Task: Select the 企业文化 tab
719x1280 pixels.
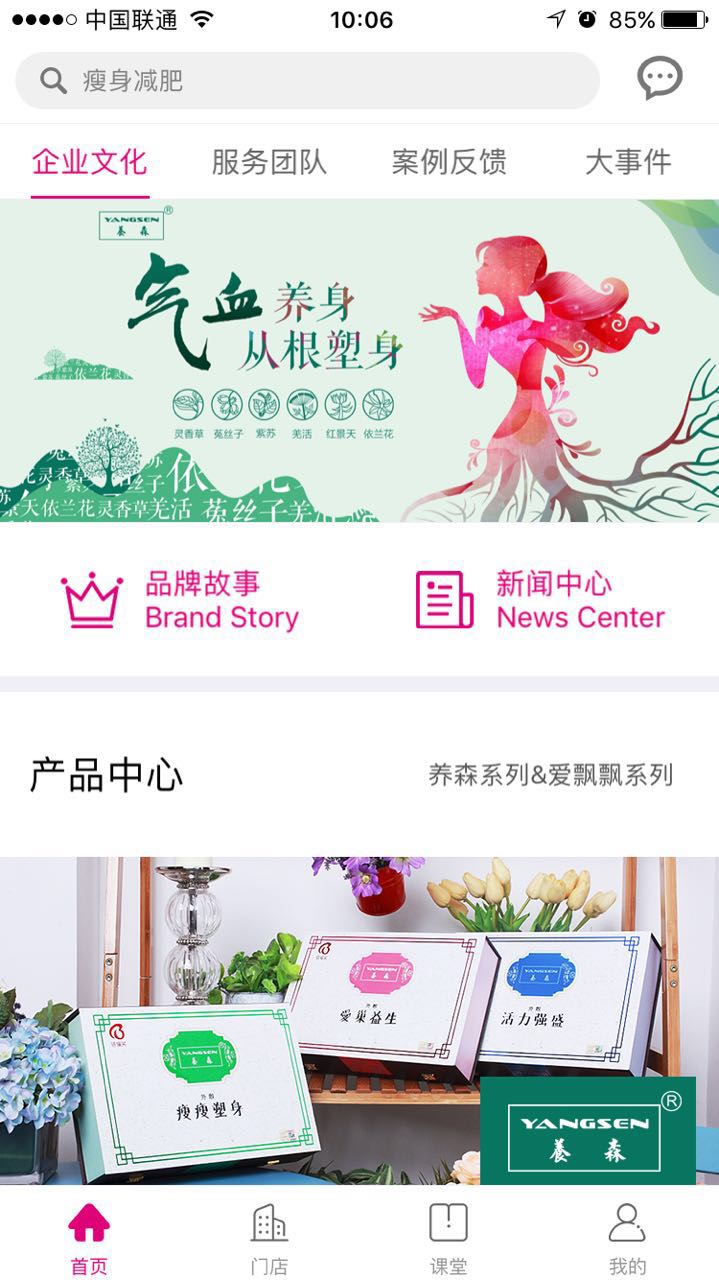Action: coord(89,162)
